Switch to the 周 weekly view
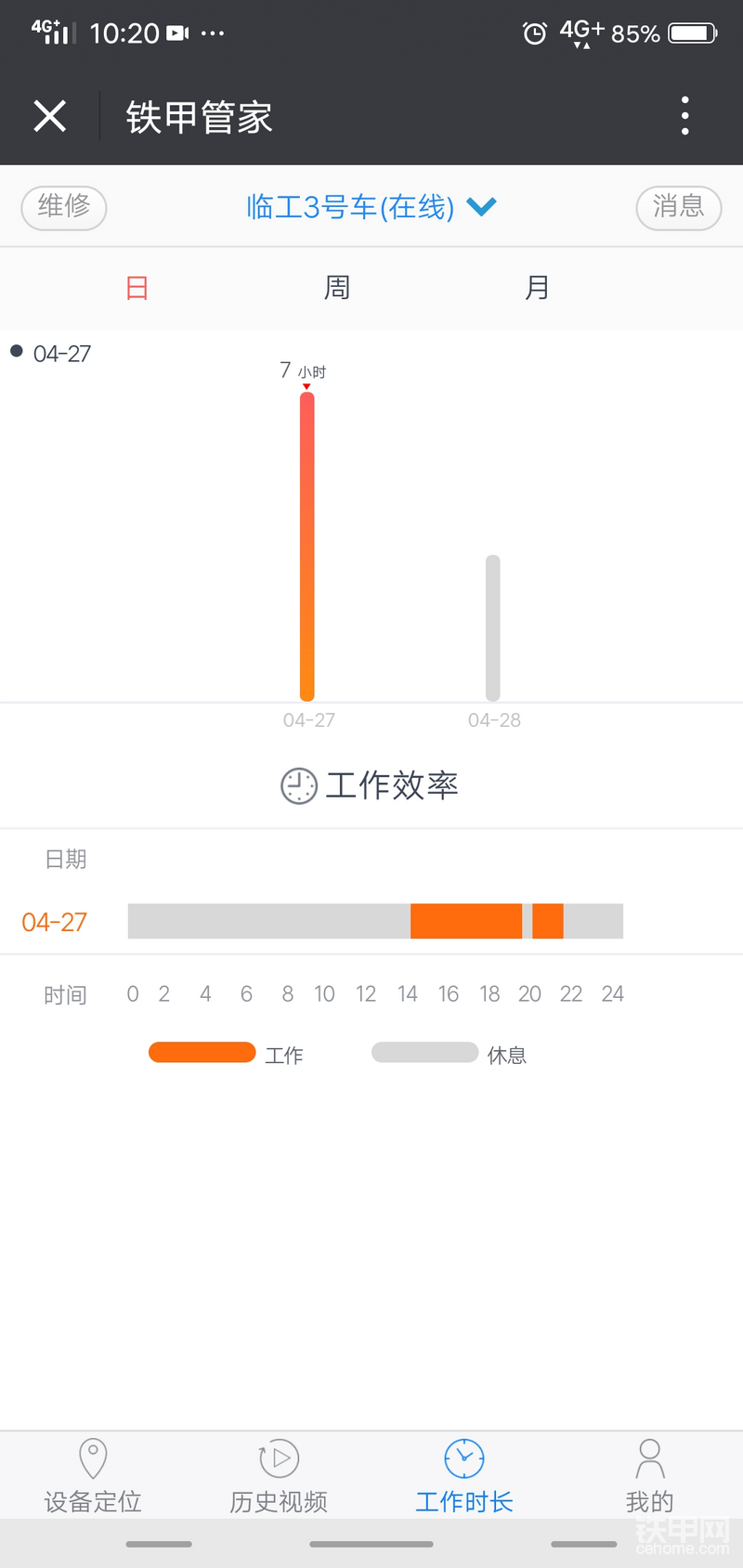Viewport: 743px width, 1568px height. coord(337,288)
